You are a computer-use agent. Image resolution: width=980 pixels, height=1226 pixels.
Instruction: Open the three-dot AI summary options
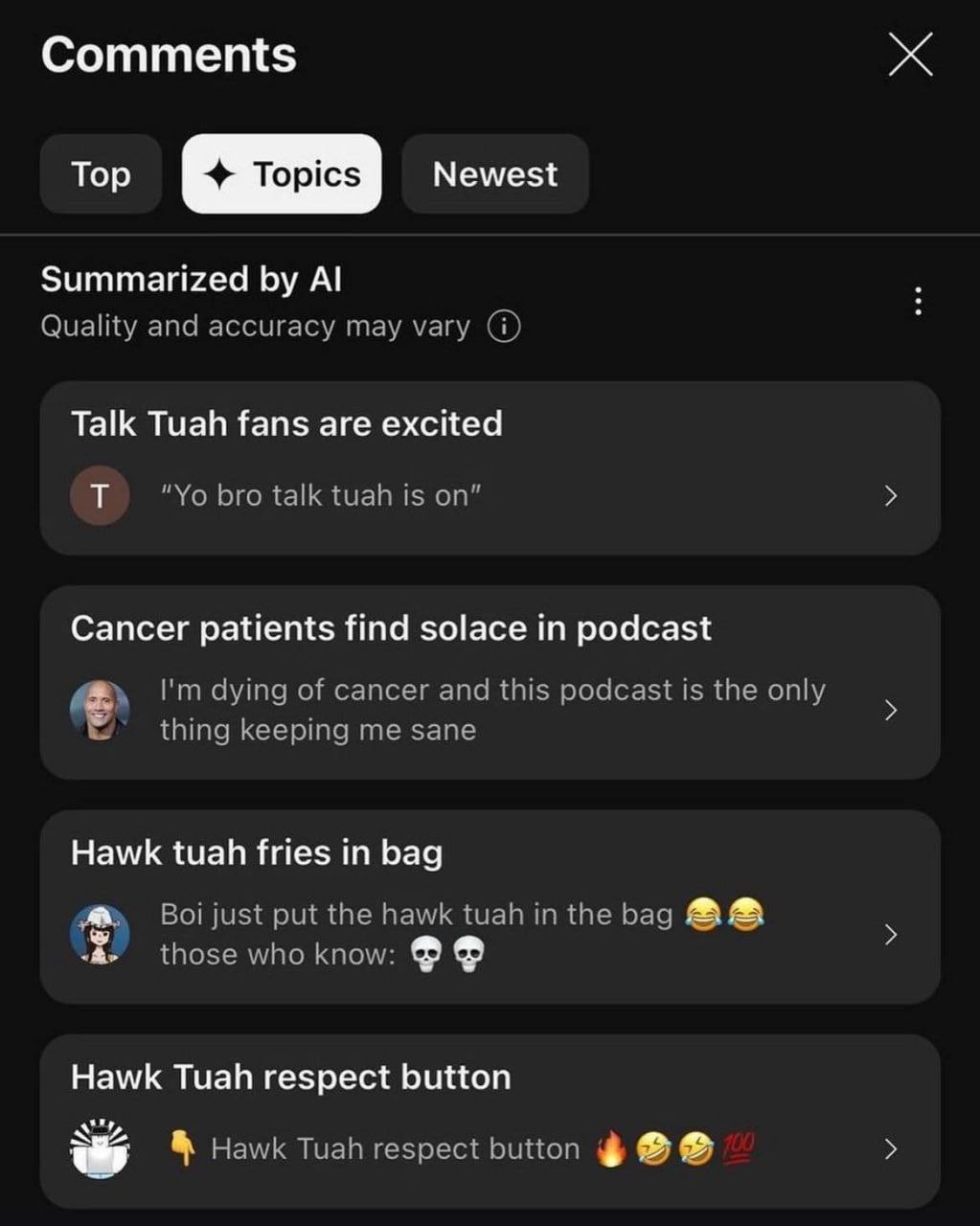tap(918, 301)
